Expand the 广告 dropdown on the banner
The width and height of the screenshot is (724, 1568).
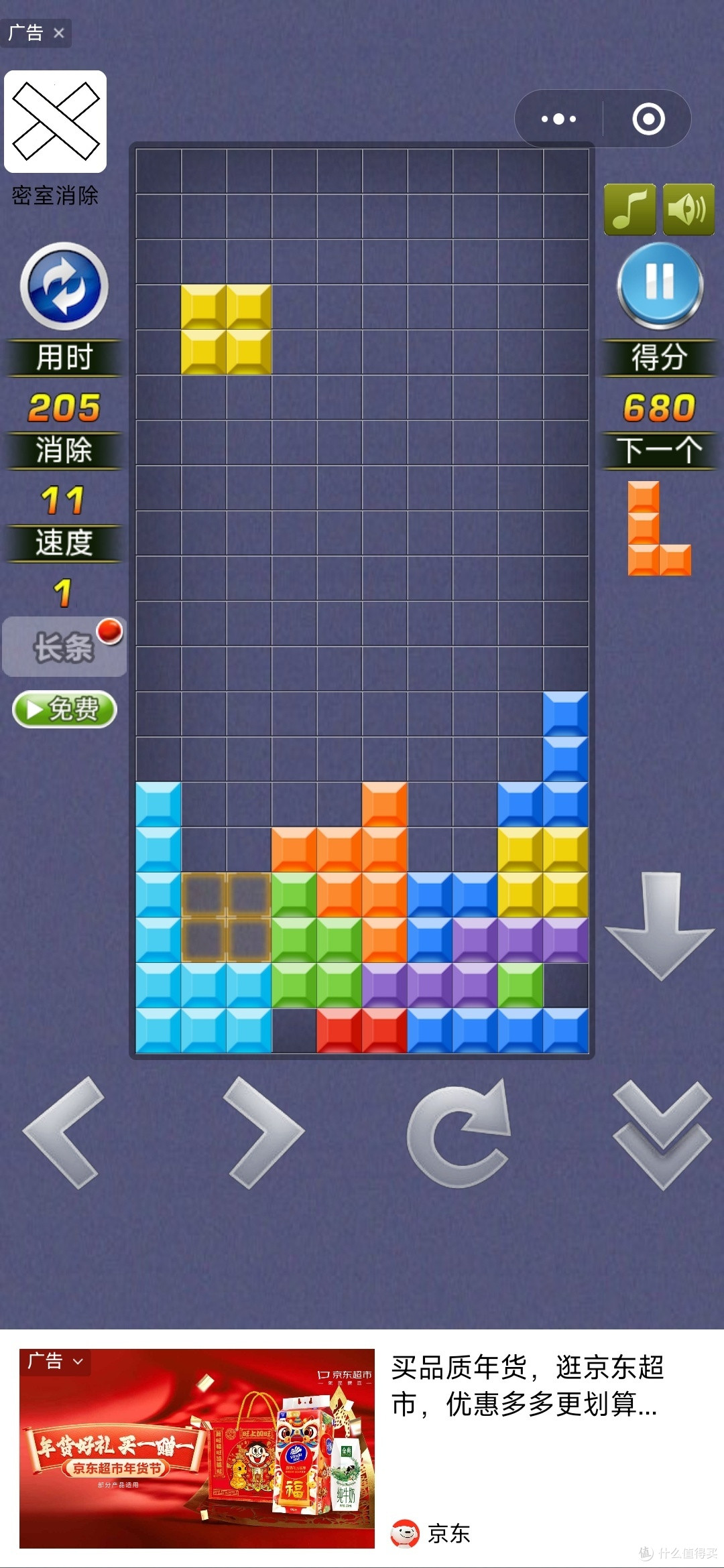(55, 1362)
